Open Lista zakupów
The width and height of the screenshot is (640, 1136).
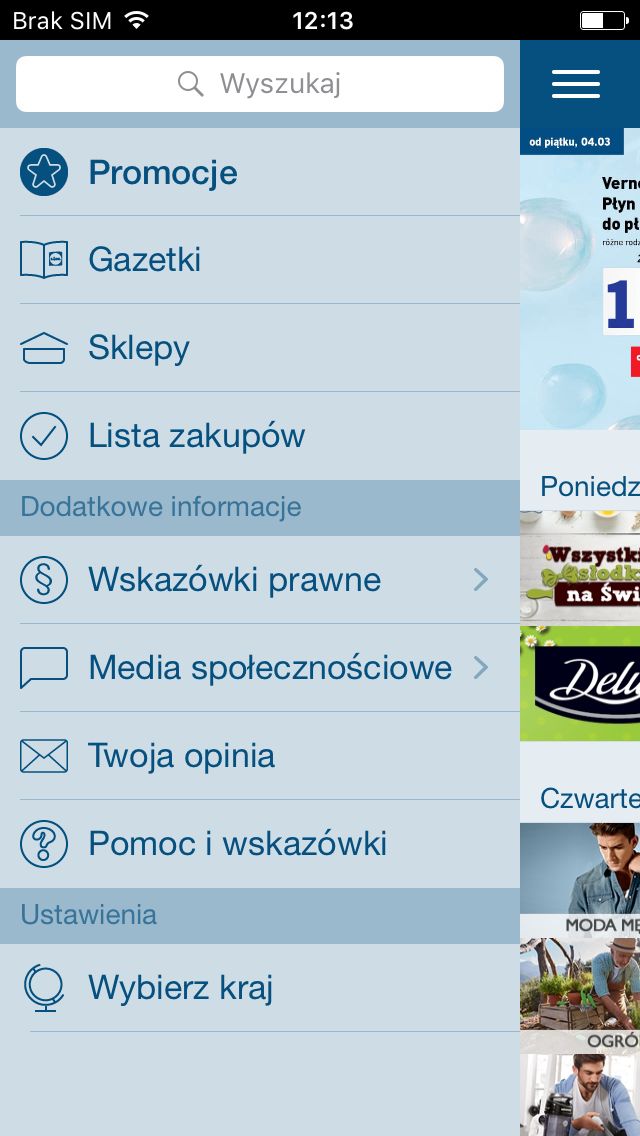[x=259, y=436]
